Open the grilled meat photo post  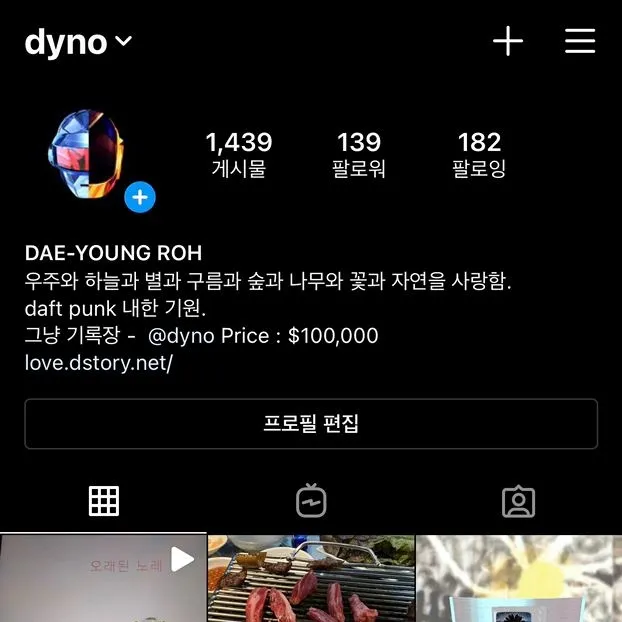pyautogui.click(x=311, y=579)
